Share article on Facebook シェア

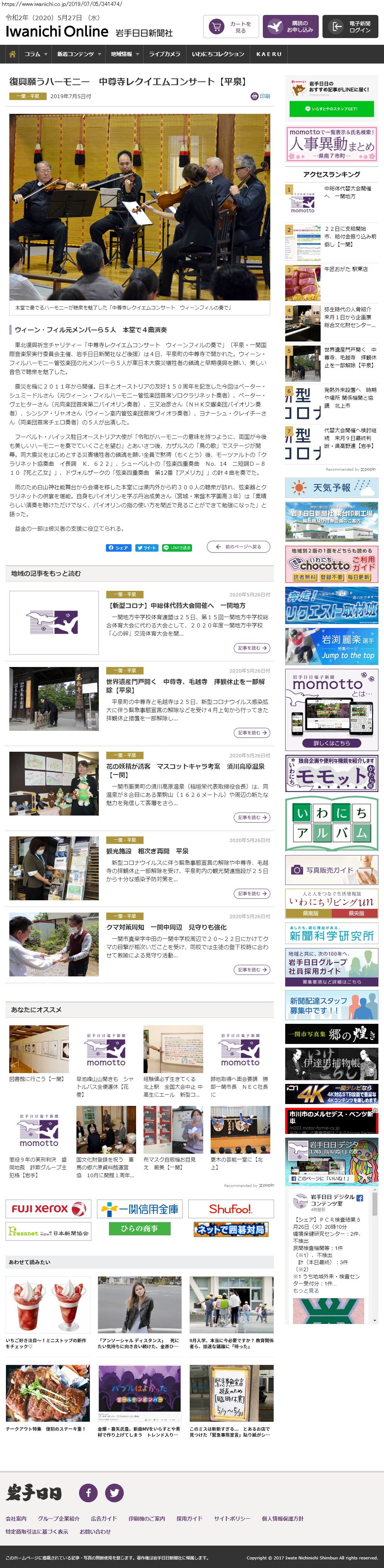pos(119,547)
